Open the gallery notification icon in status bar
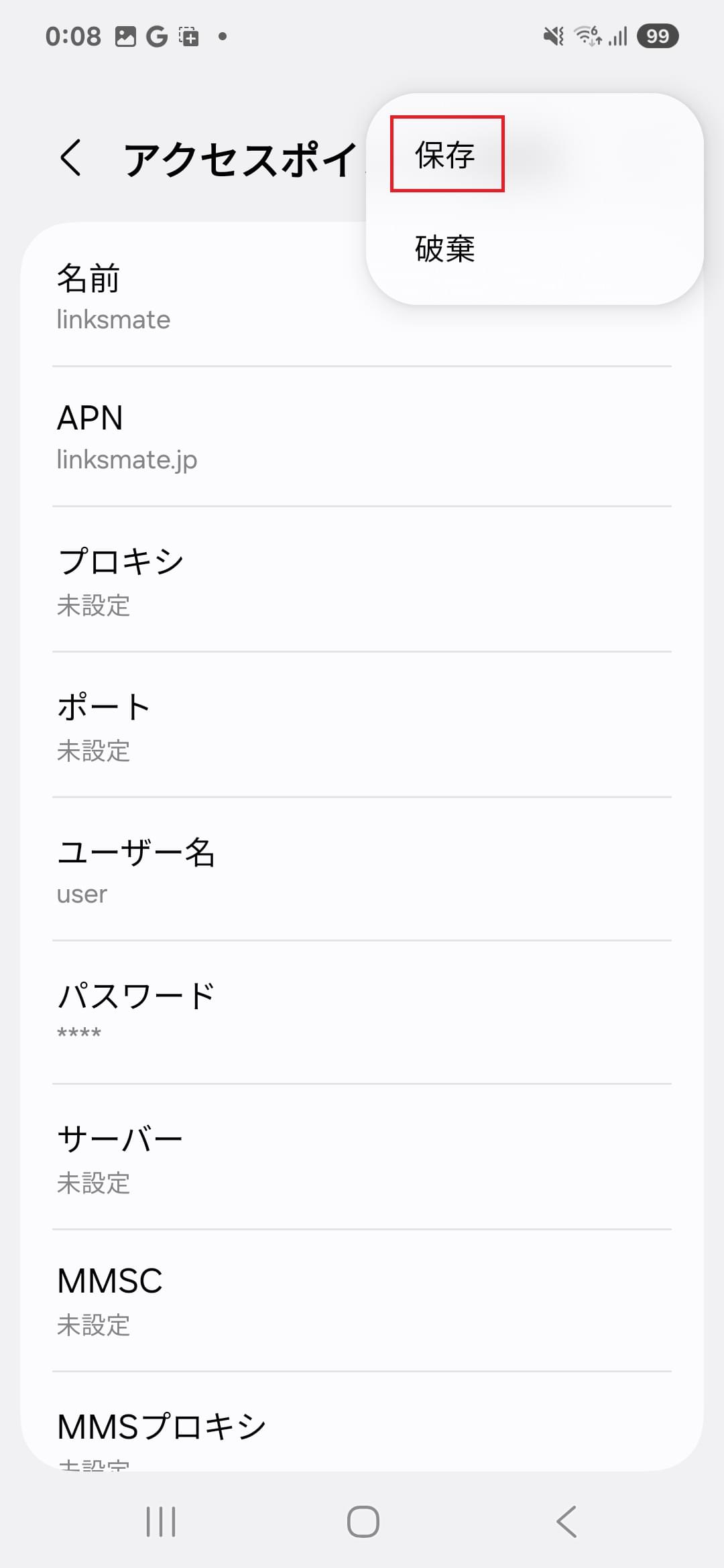Viewport: 724px width, 1568px height. (x=125, y=36)
